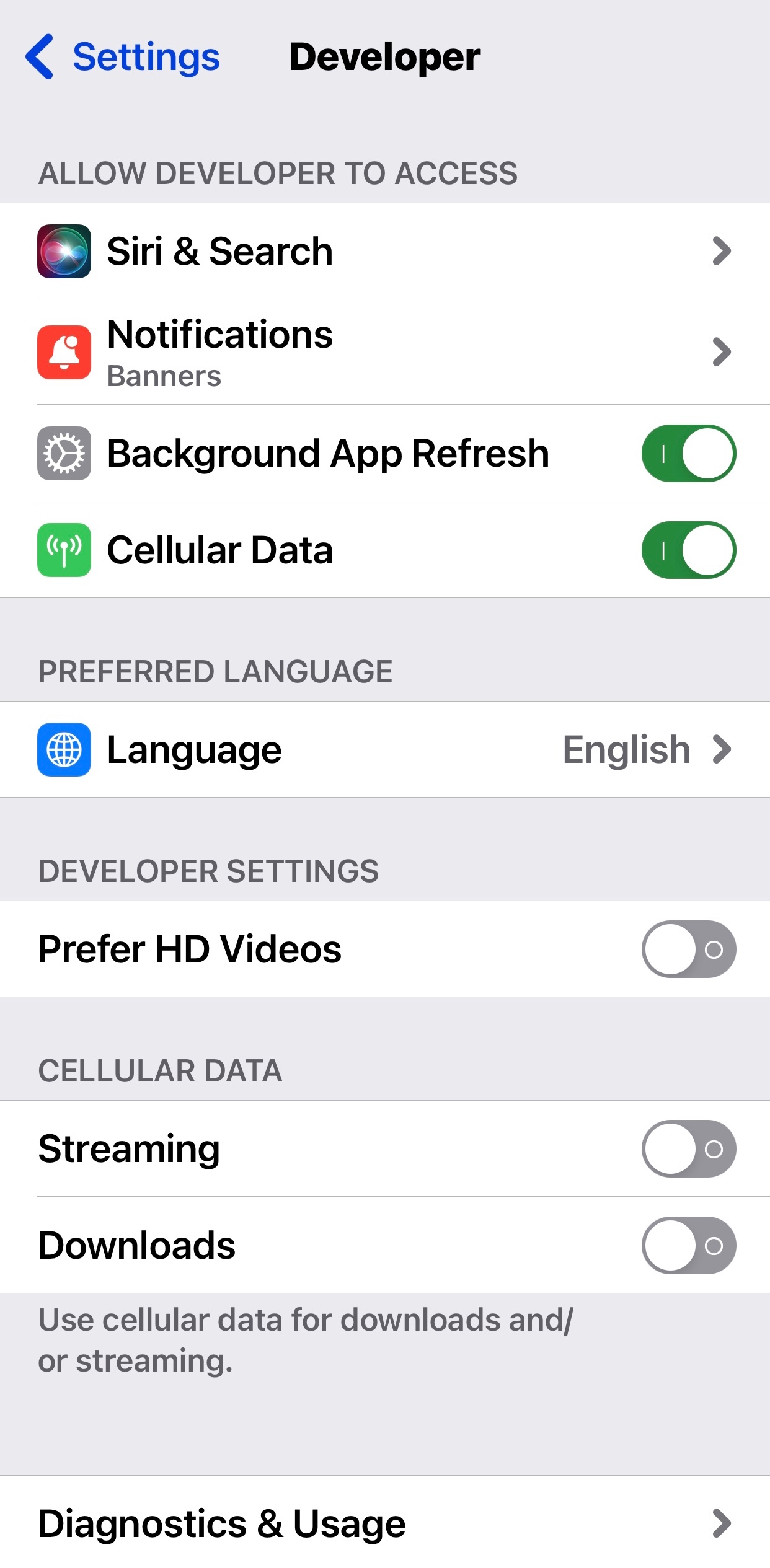
Task: Expand the Language selection via its chevron
Action: point(721,749)
